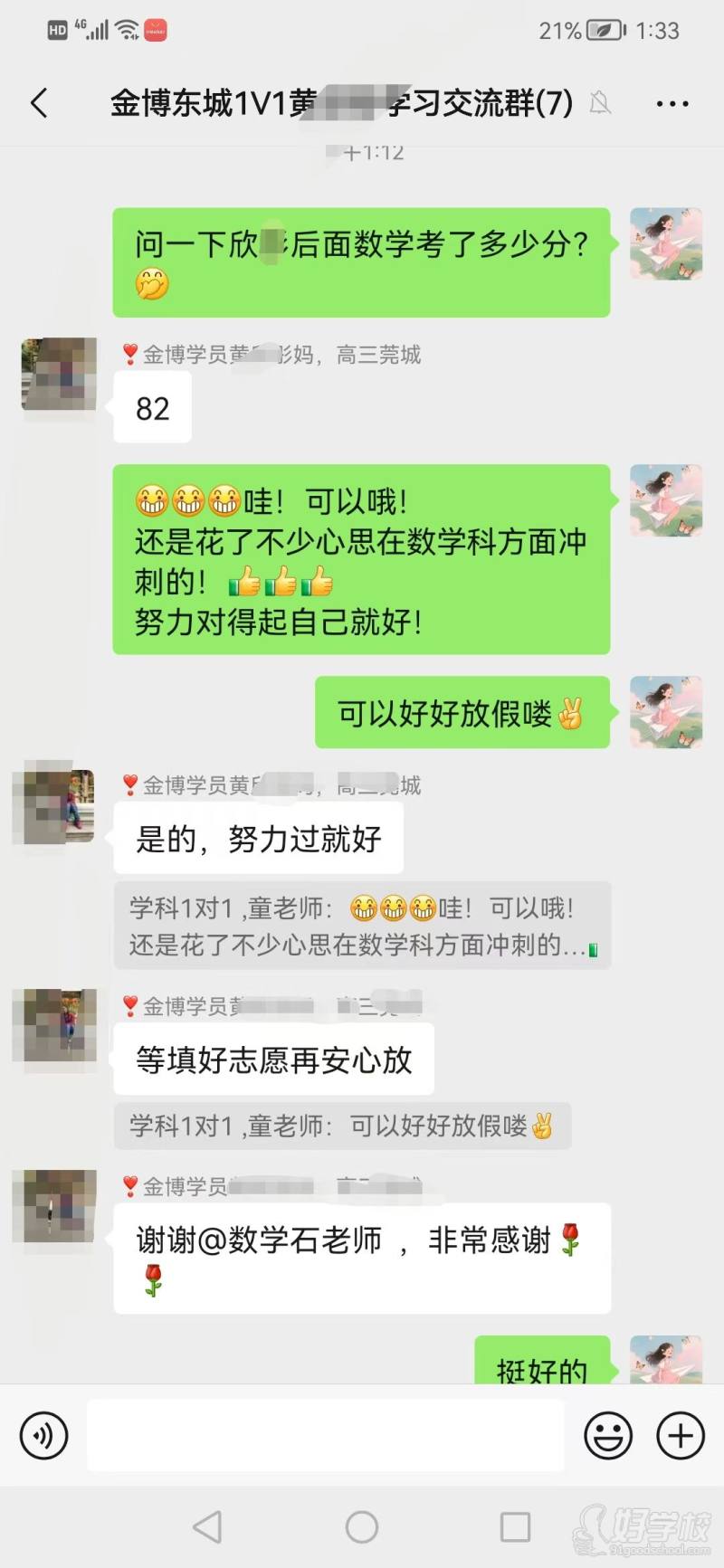Tap the empty text input field to type
724x1568 pixels.
pos(326,1436)
